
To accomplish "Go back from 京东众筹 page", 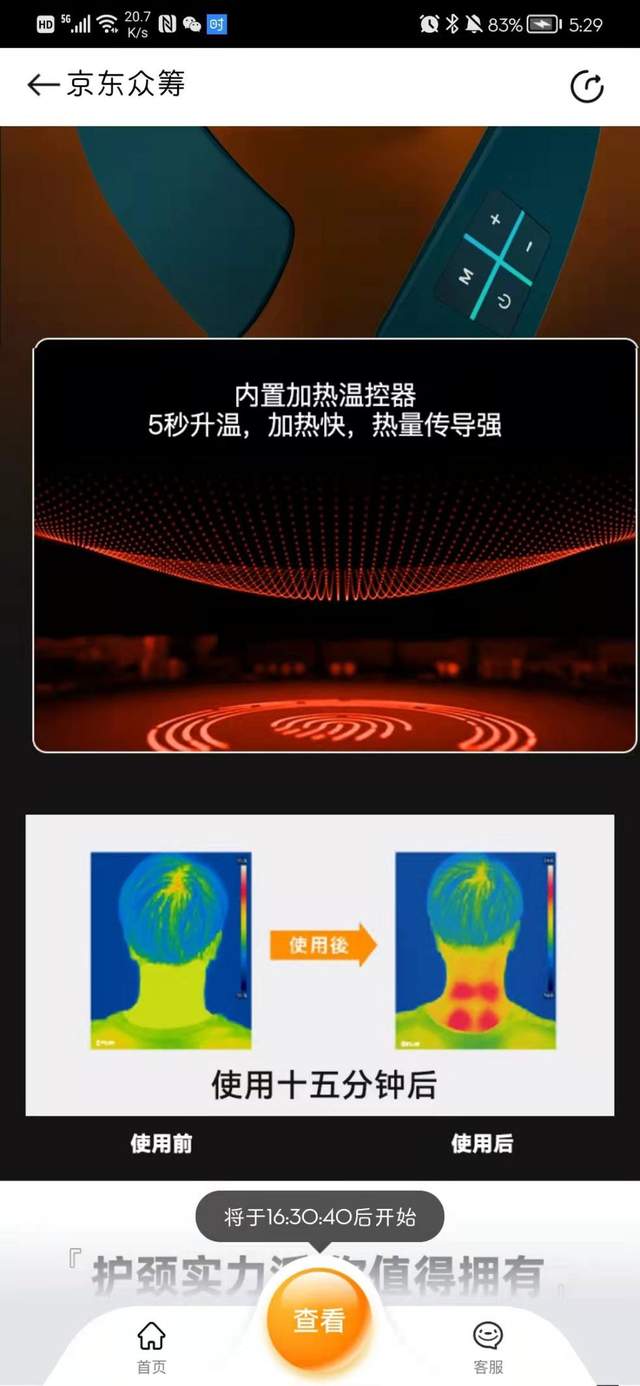I will pyautogui.click(x=42, y=86).
